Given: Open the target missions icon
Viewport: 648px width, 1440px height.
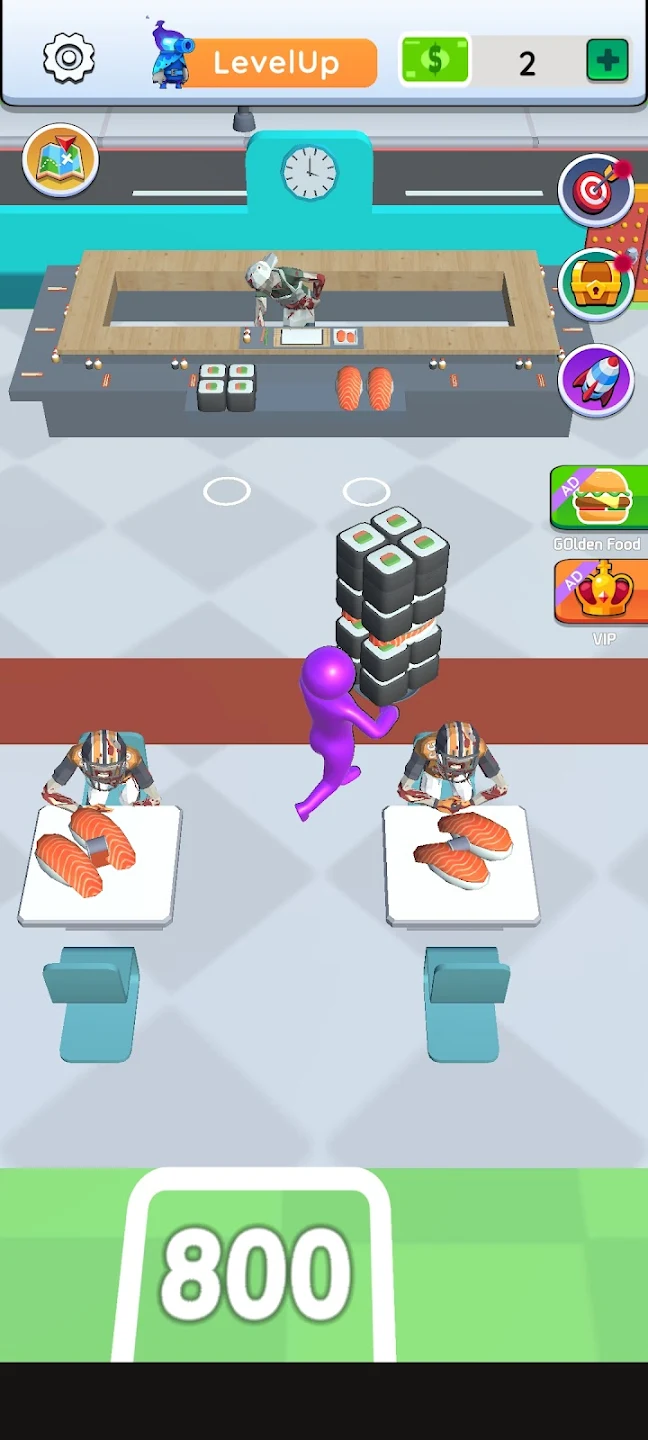Looking at the screenshot, I should click(596, 189).
